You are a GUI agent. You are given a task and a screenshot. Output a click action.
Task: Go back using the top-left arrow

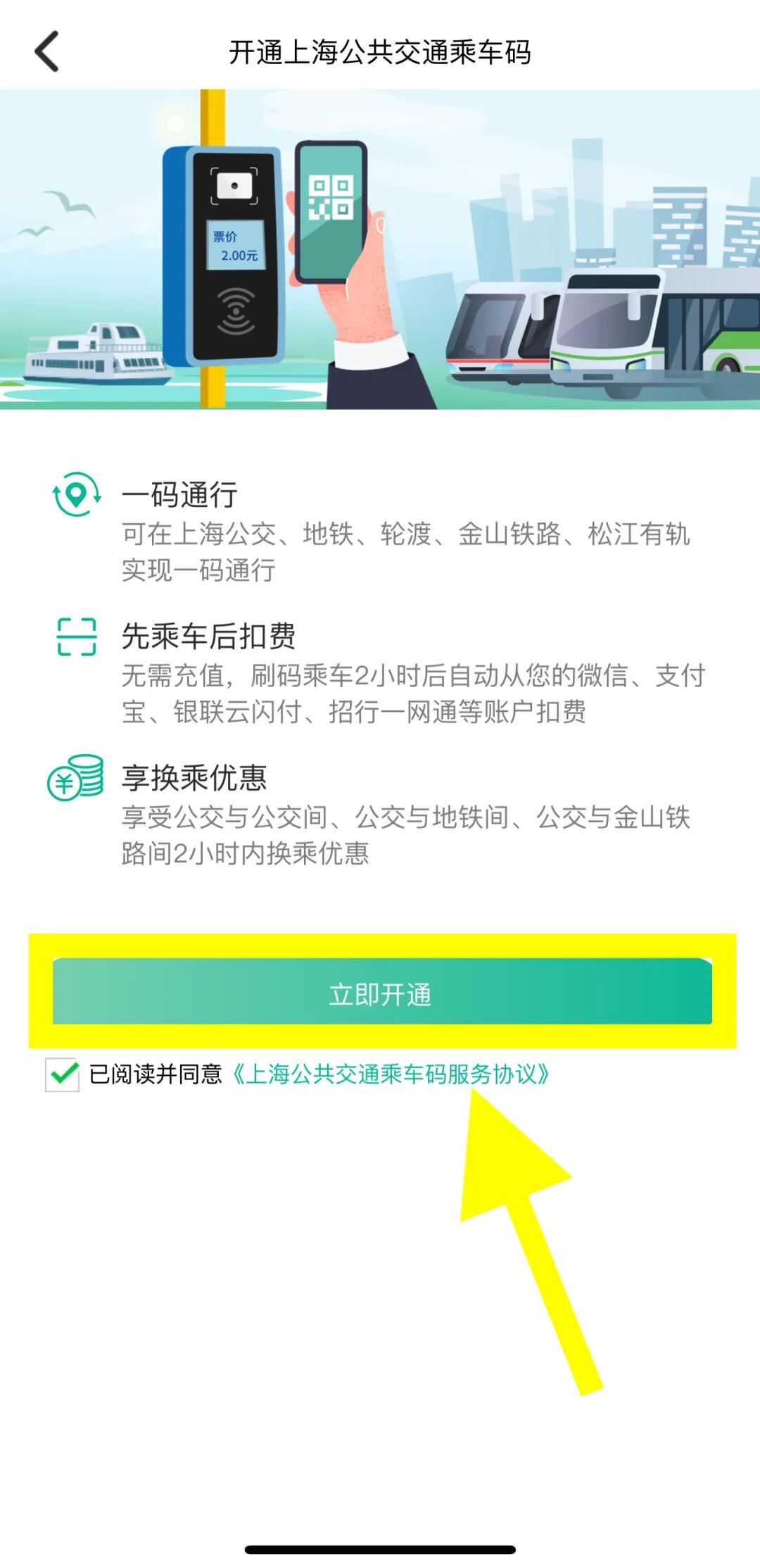click(46, 51)
